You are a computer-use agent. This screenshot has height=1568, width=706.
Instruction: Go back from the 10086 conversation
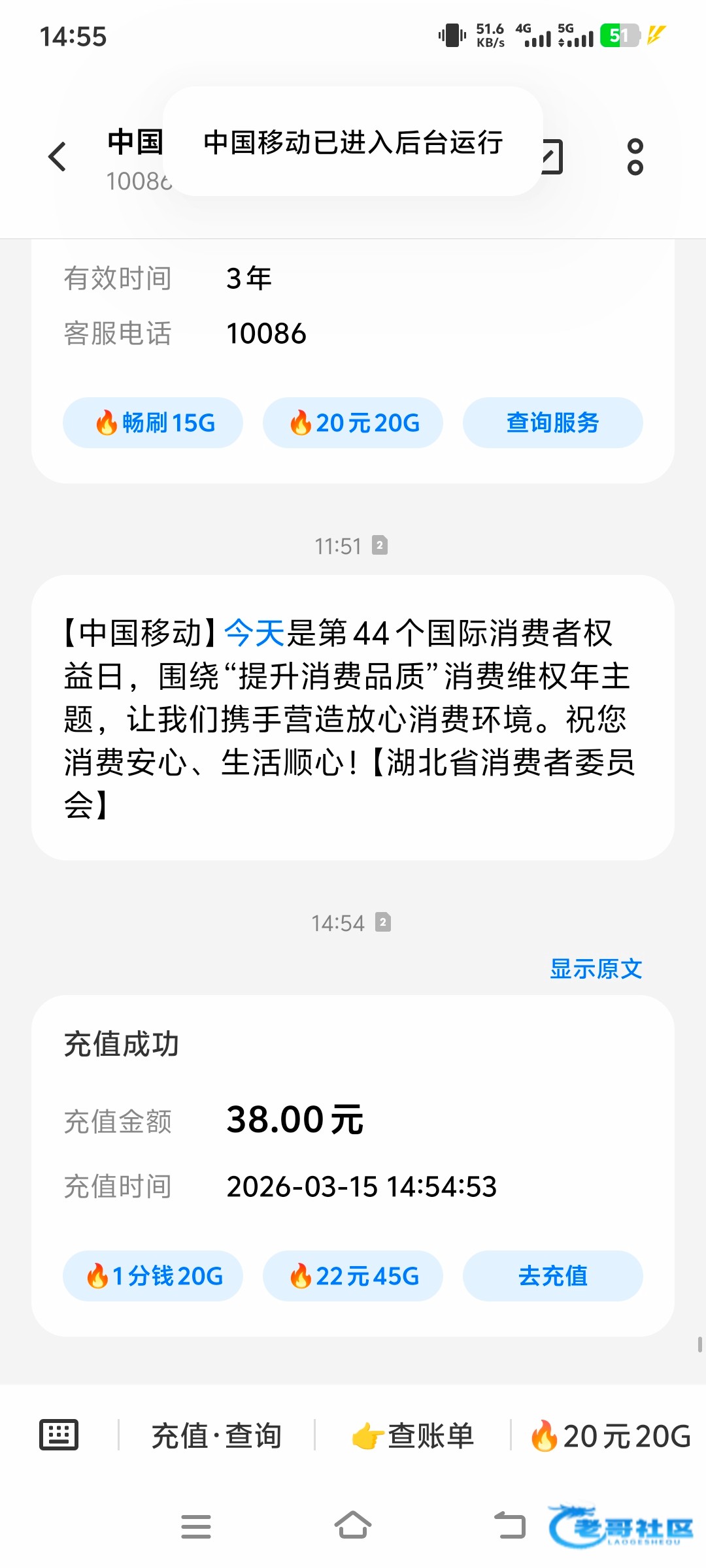[58, 157]
